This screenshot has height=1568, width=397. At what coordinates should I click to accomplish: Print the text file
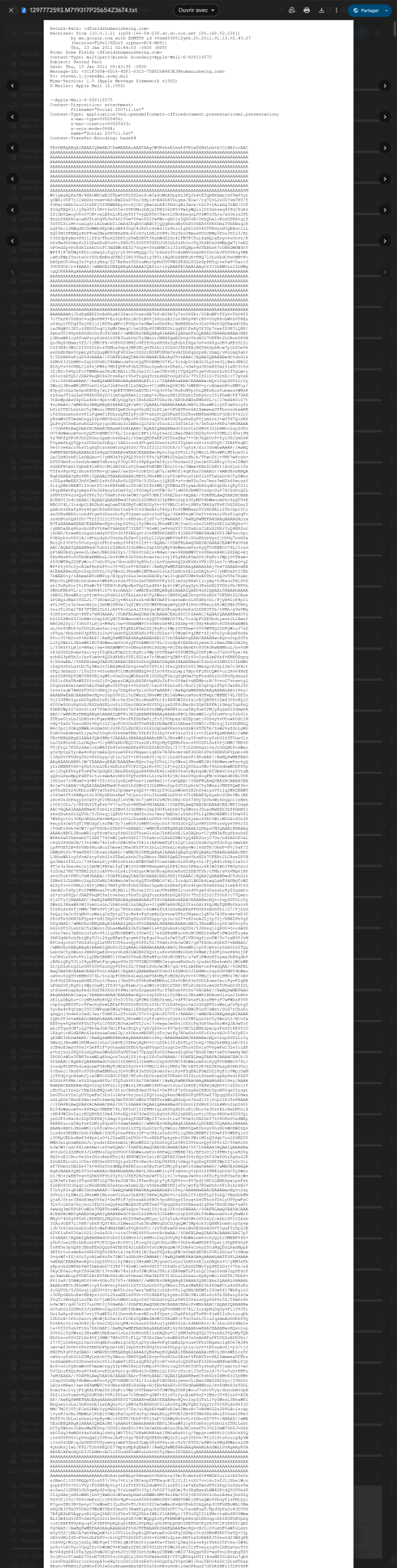(x=307, y=11)
